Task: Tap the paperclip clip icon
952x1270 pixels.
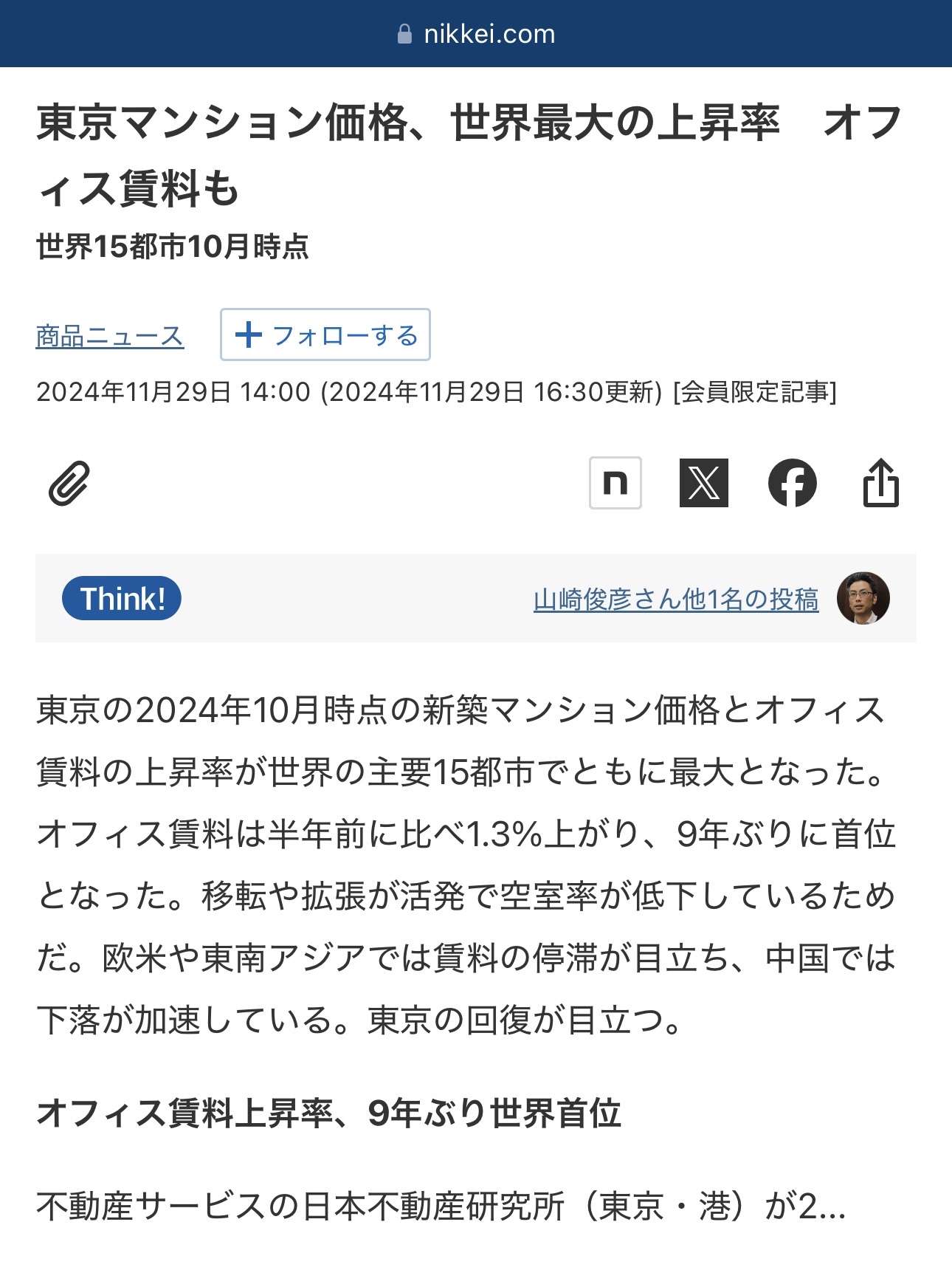Action: (x=69, y=484)
